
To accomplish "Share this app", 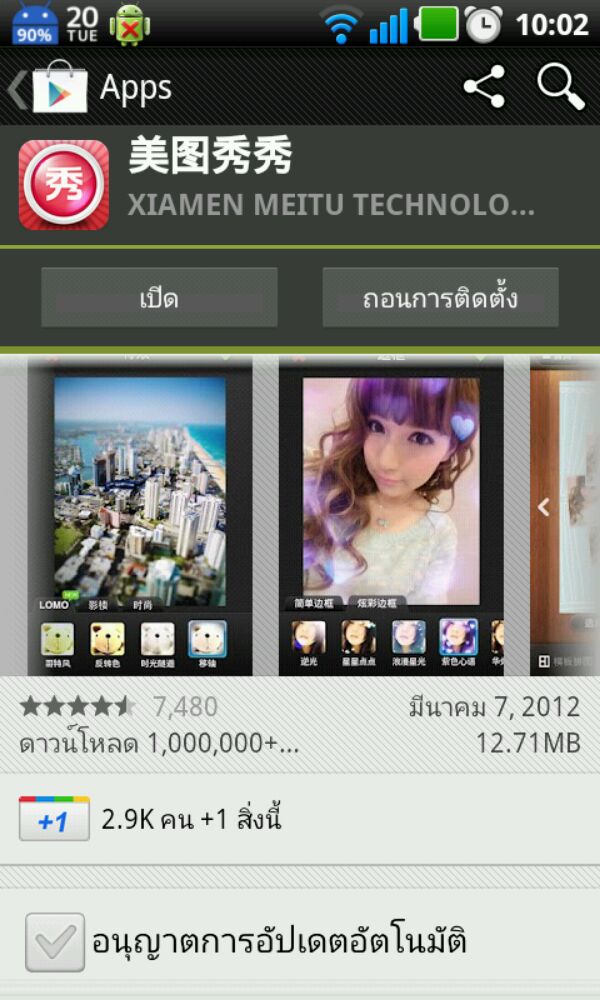I will [484, 89].
